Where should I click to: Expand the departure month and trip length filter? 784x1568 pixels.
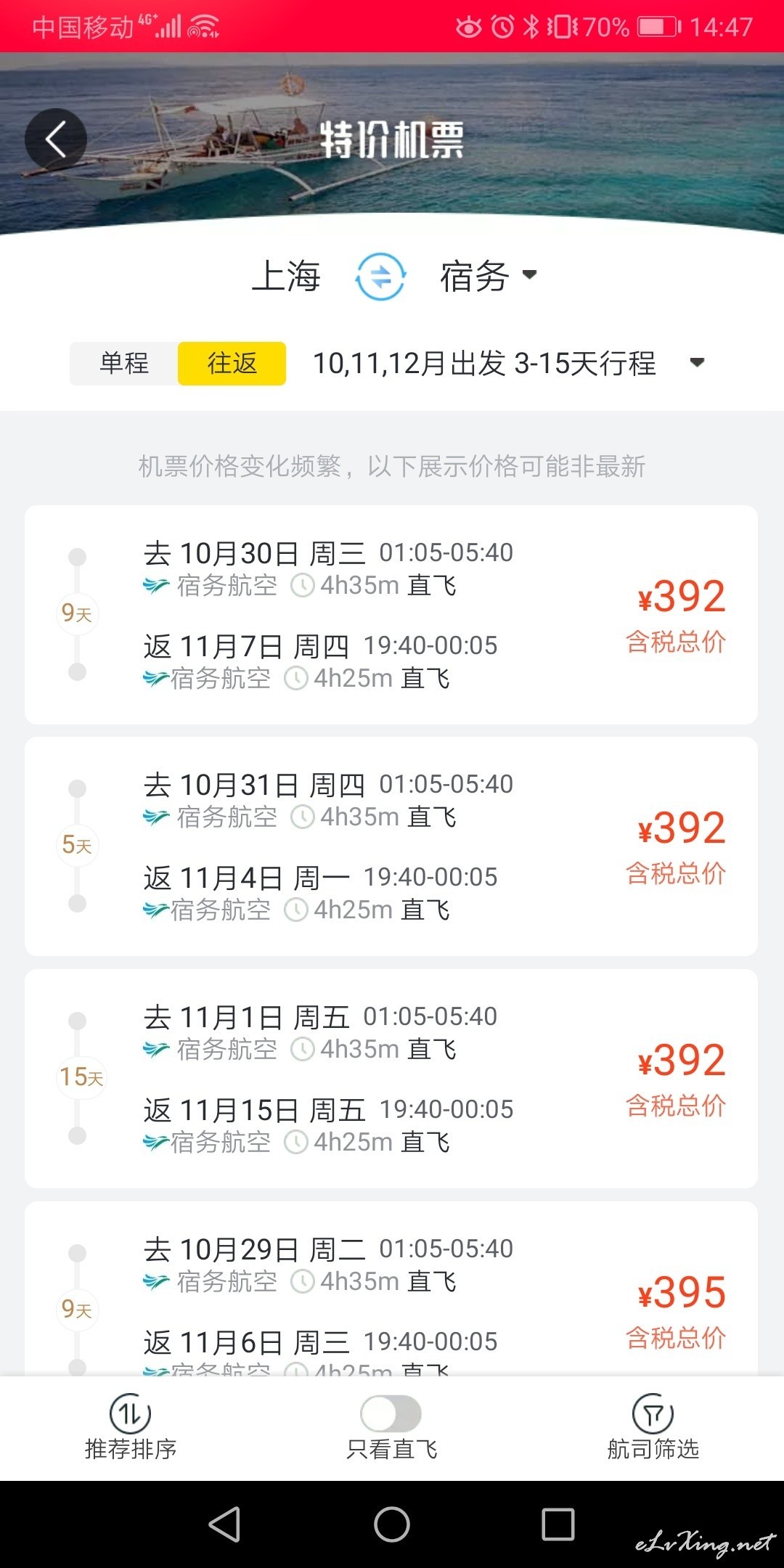pos(508,363)
